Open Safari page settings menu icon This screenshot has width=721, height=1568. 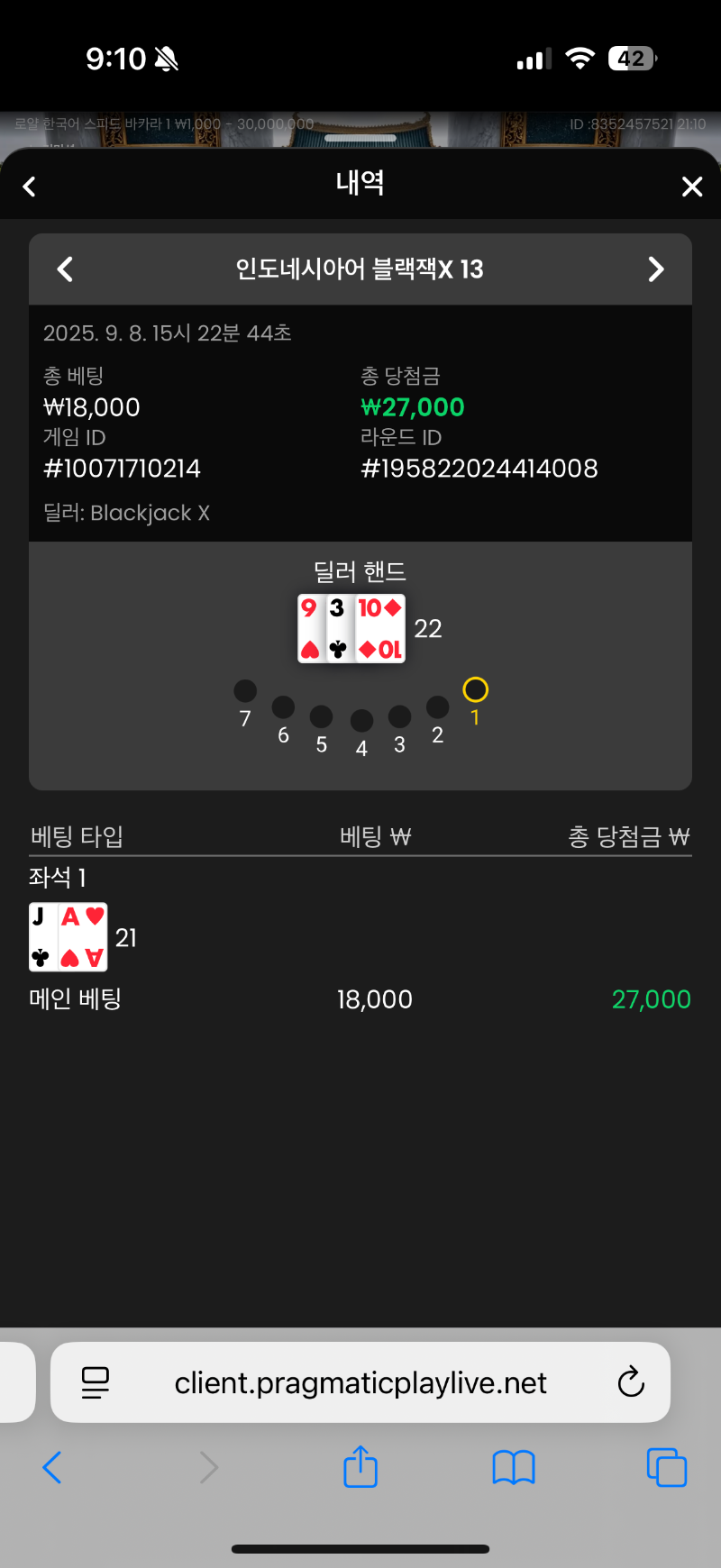pyautogui.click(x=96, y=1382)
